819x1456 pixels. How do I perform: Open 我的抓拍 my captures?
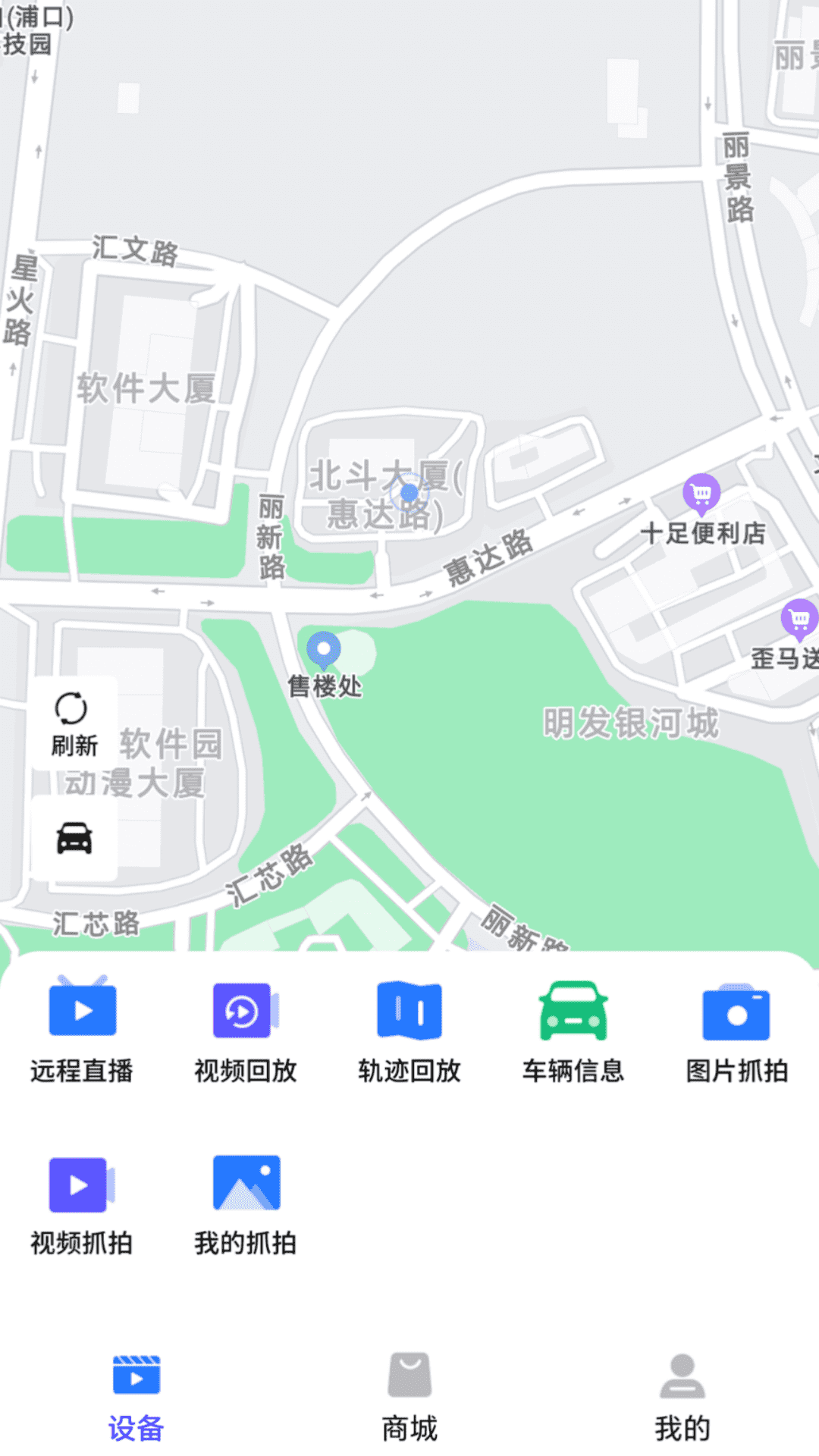246,1183
